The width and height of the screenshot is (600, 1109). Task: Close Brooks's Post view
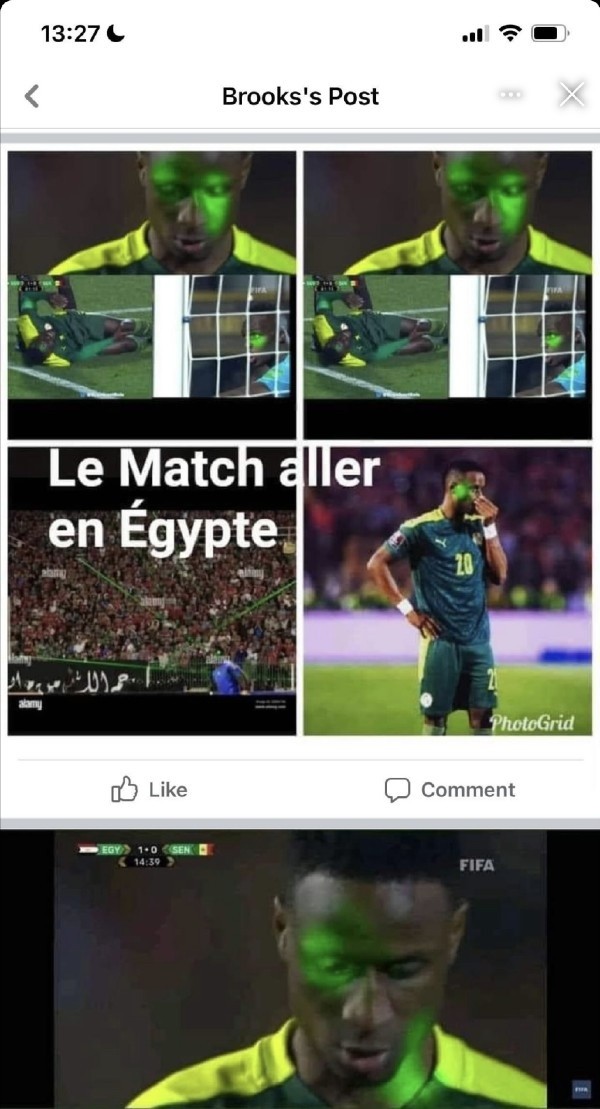tap(571, 95)
